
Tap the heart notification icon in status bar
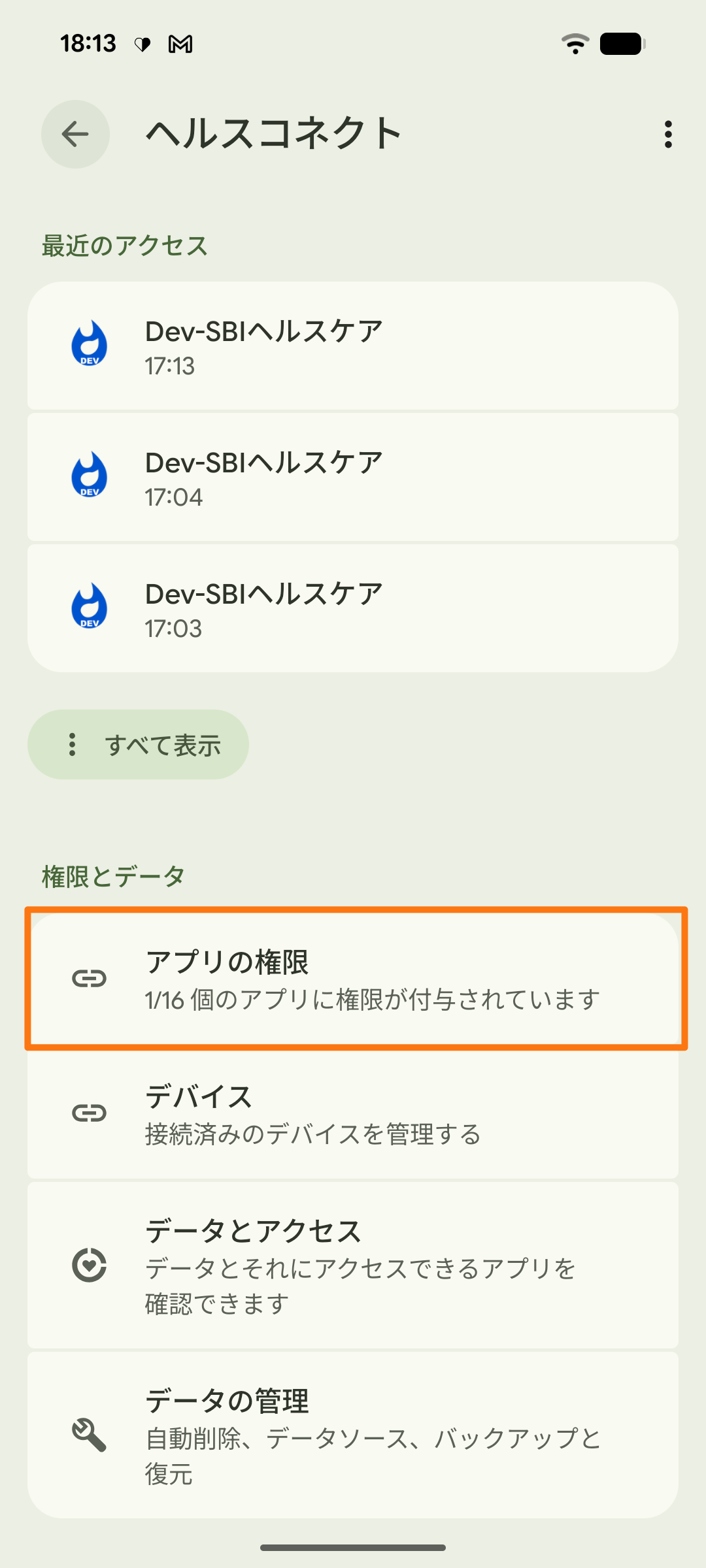tap(141, 43)
